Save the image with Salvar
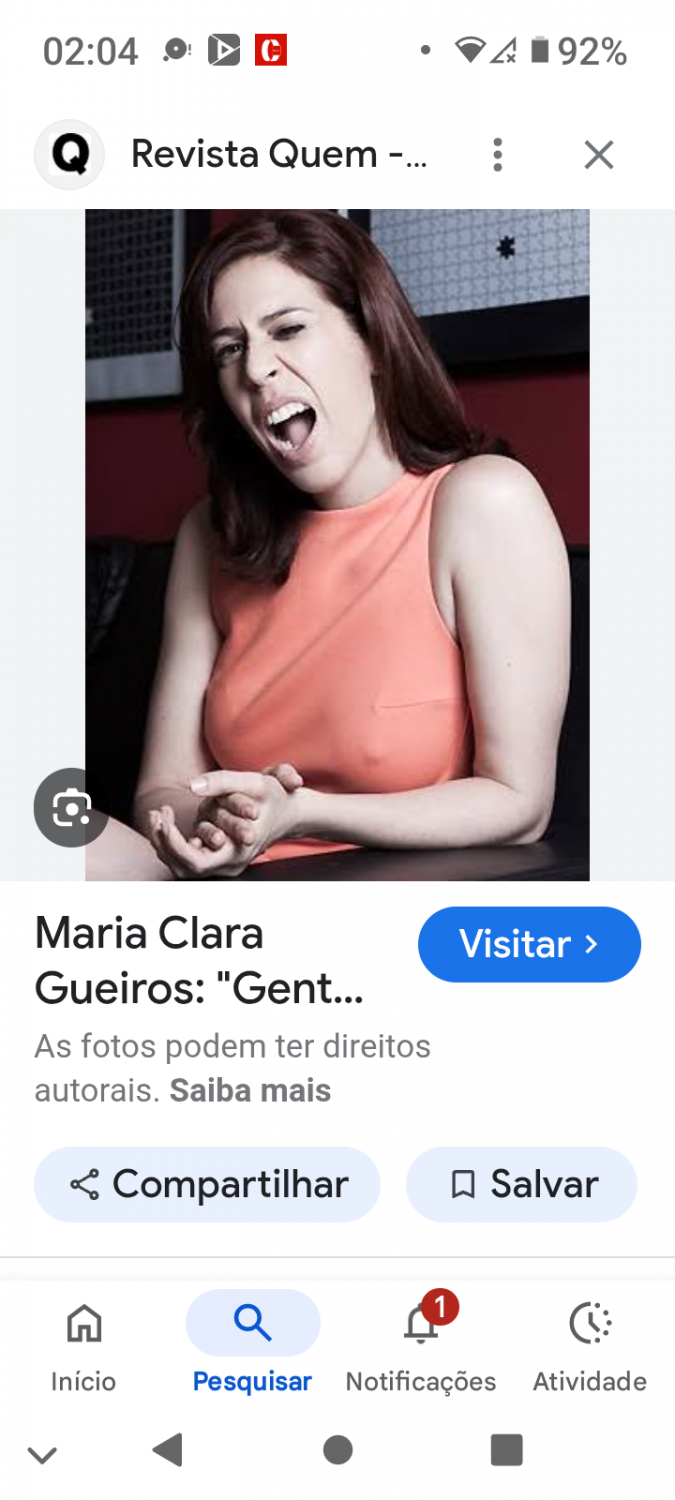This screenshot has width=675, height=1500. coord(521,1184)
